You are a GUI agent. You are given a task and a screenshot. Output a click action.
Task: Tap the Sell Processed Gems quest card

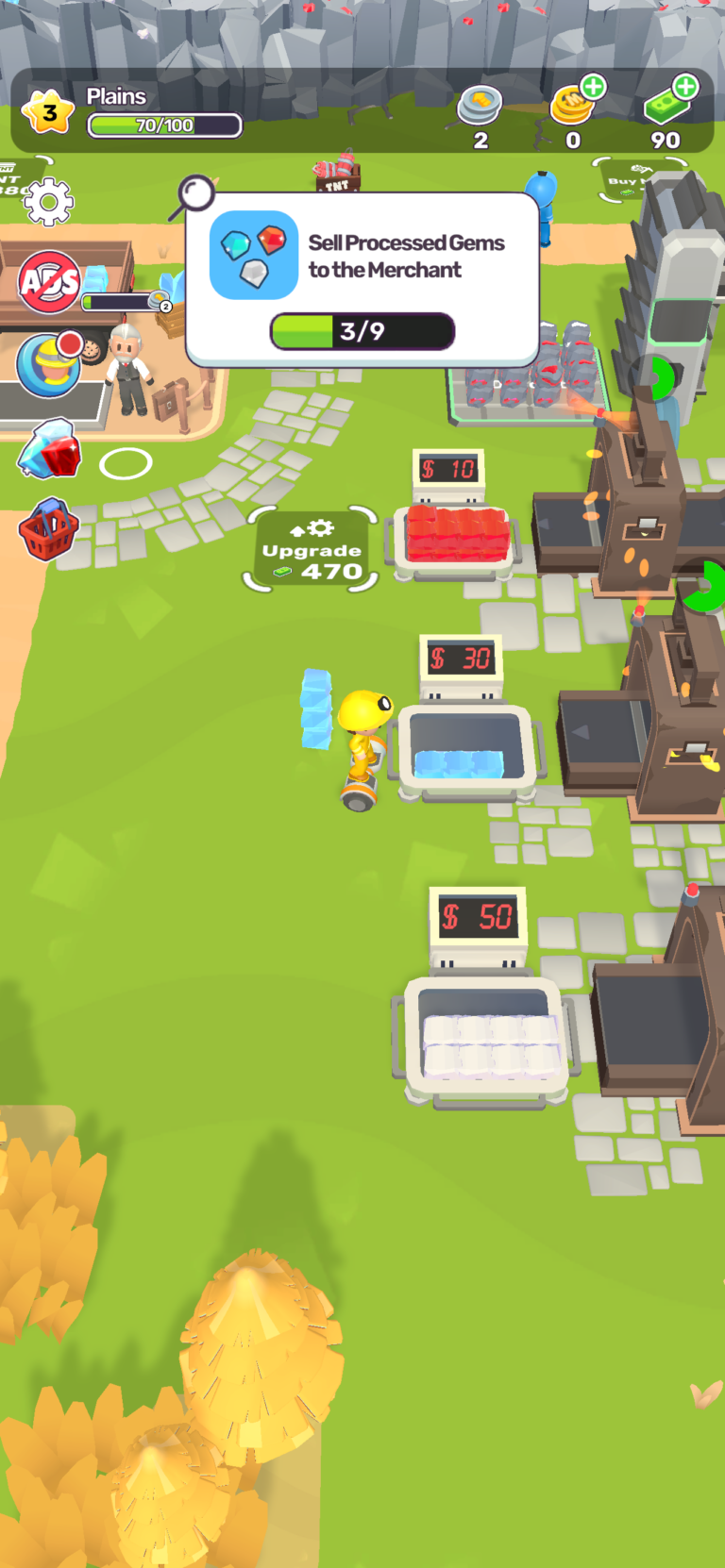(362, 279)
